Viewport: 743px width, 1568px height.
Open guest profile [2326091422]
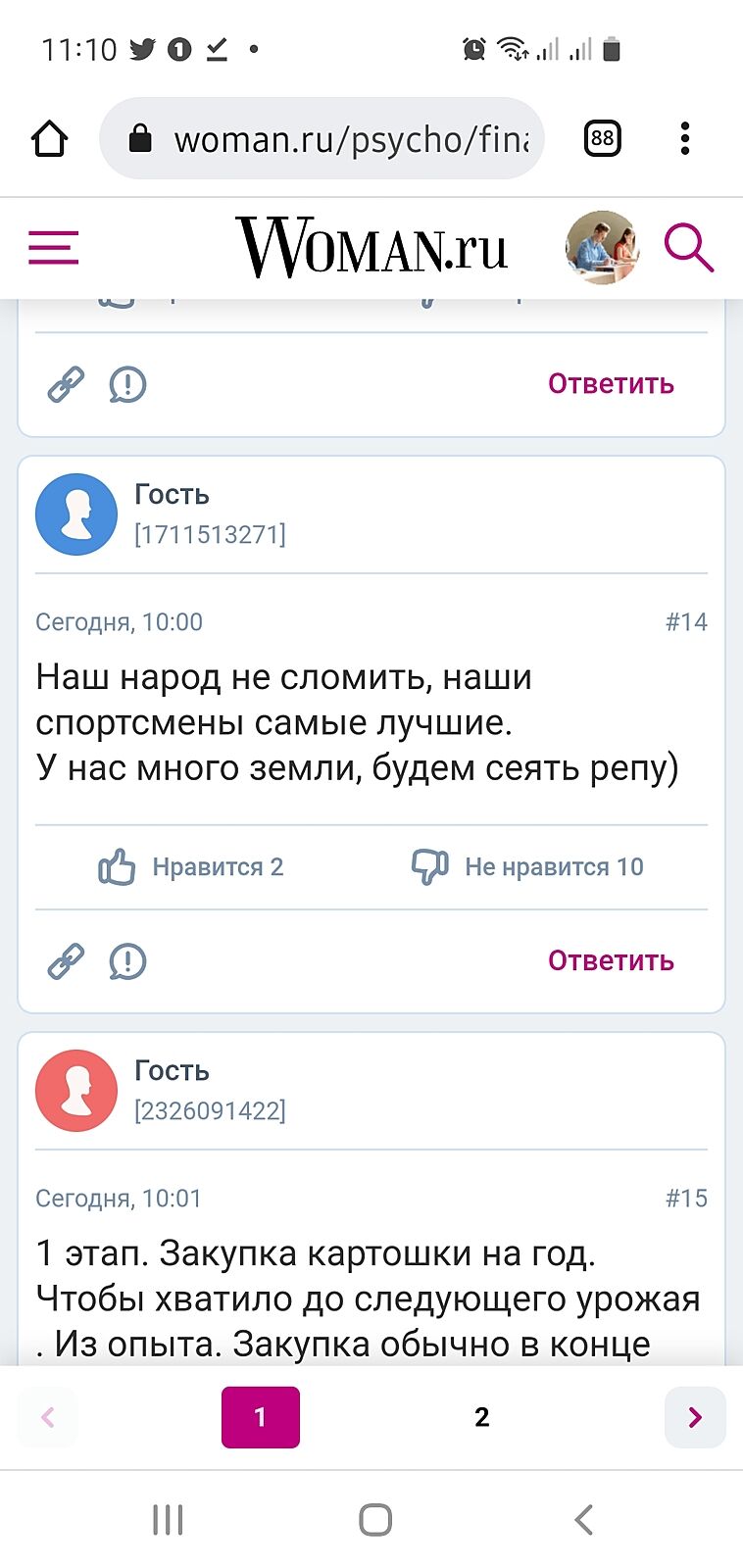(76, 1091)
